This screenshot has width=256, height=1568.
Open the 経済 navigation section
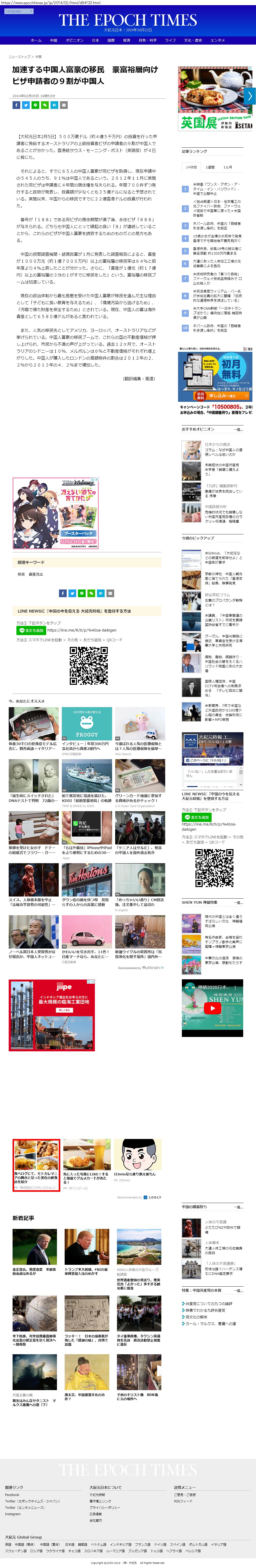[126, 40]
